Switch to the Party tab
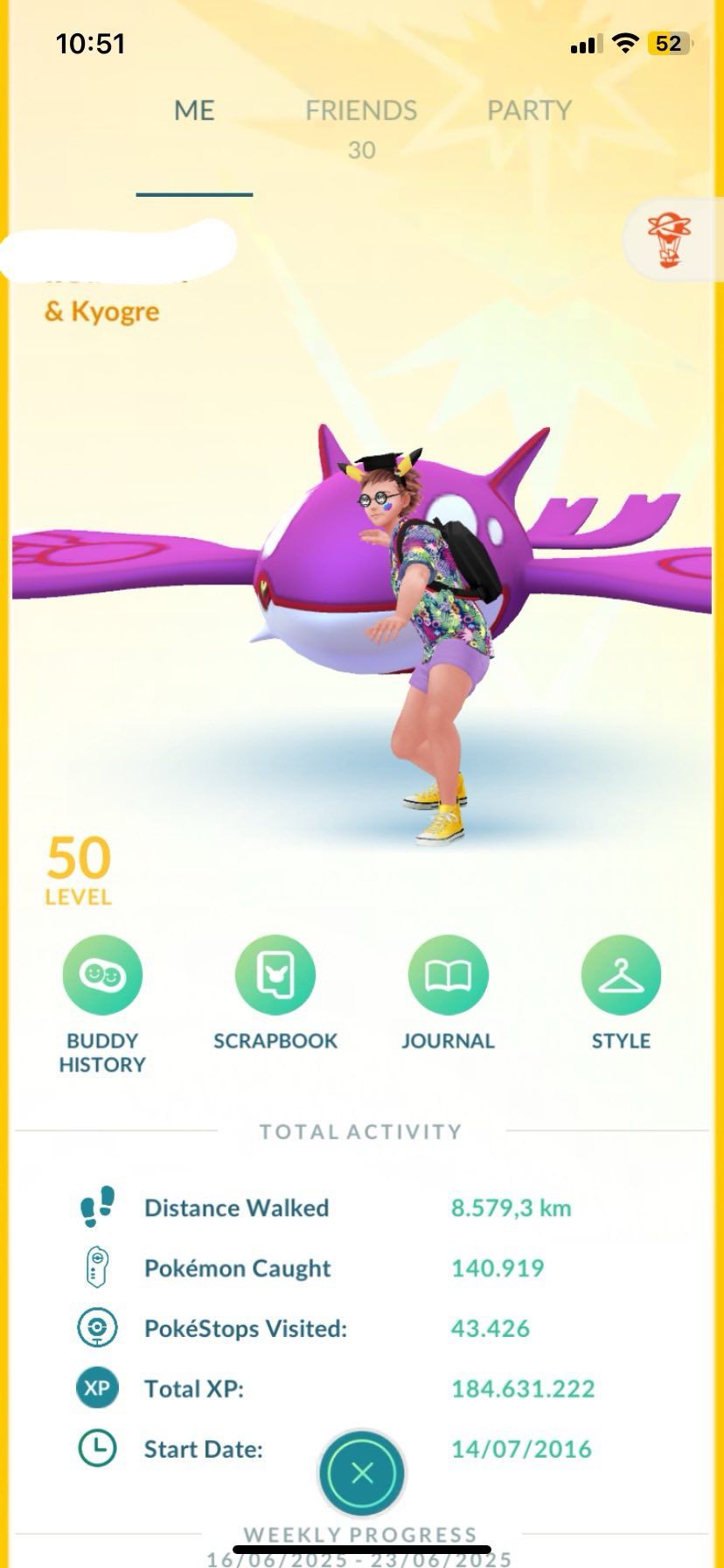 [528, 111]
